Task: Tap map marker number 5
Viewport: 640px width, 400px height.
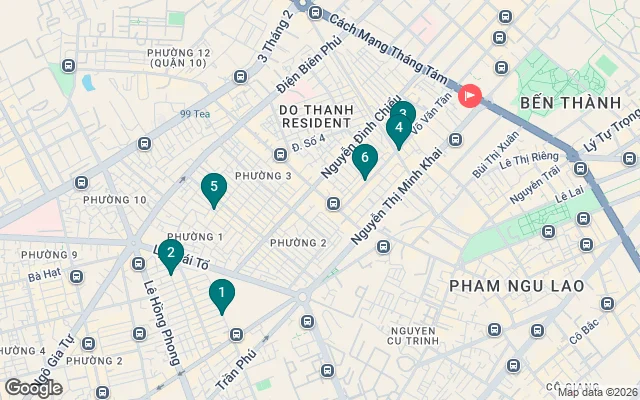Action: click(212, 187)
